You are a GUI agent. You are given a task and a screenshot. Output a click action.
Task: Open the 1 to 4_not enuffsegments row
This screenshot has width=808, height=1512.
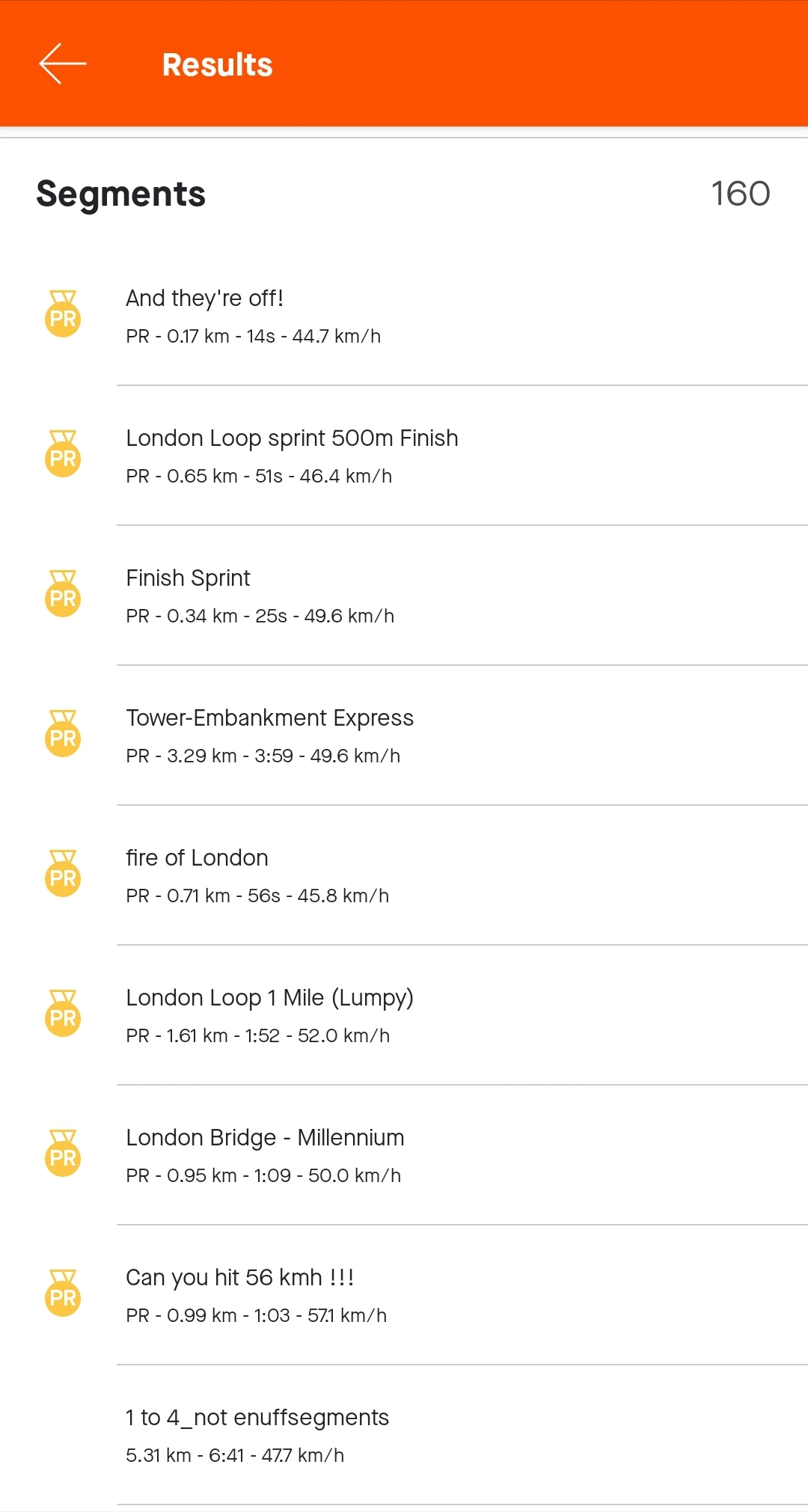(x=404, y=1436)
